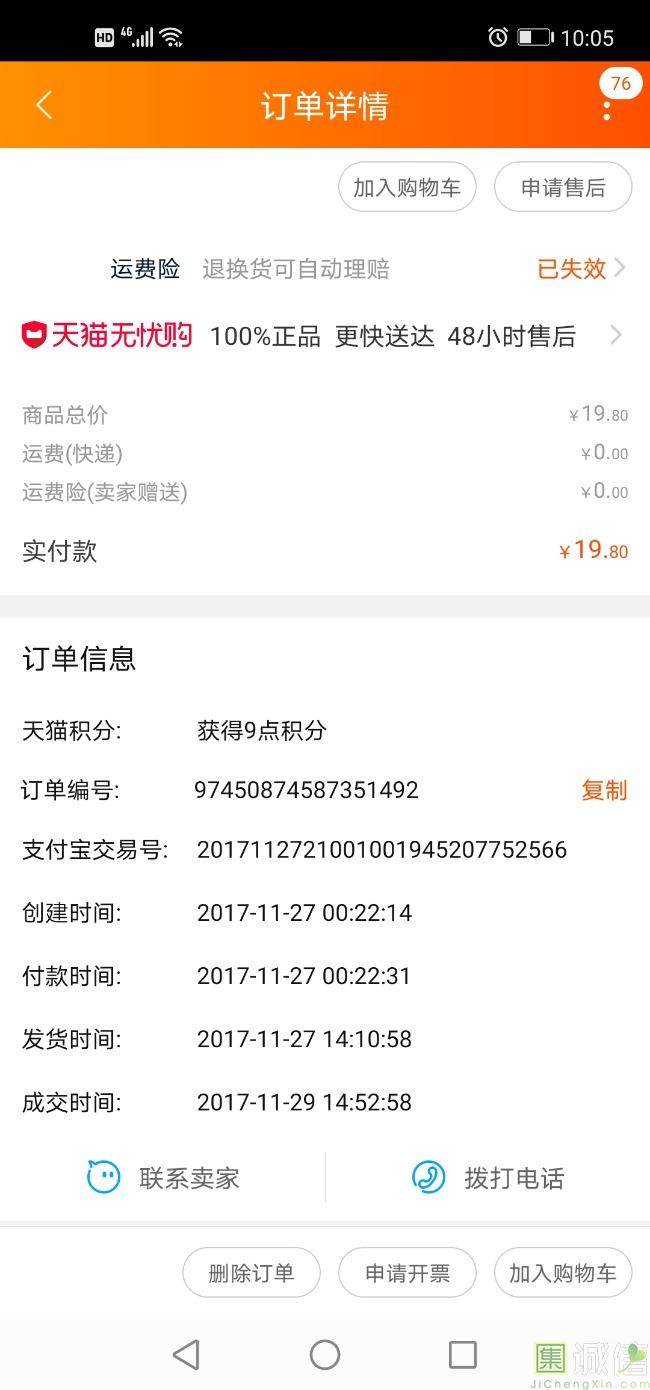The image size is (650, 1390).
Task: Open the 天猫无忧购 service details row
Action: [325, 336]
